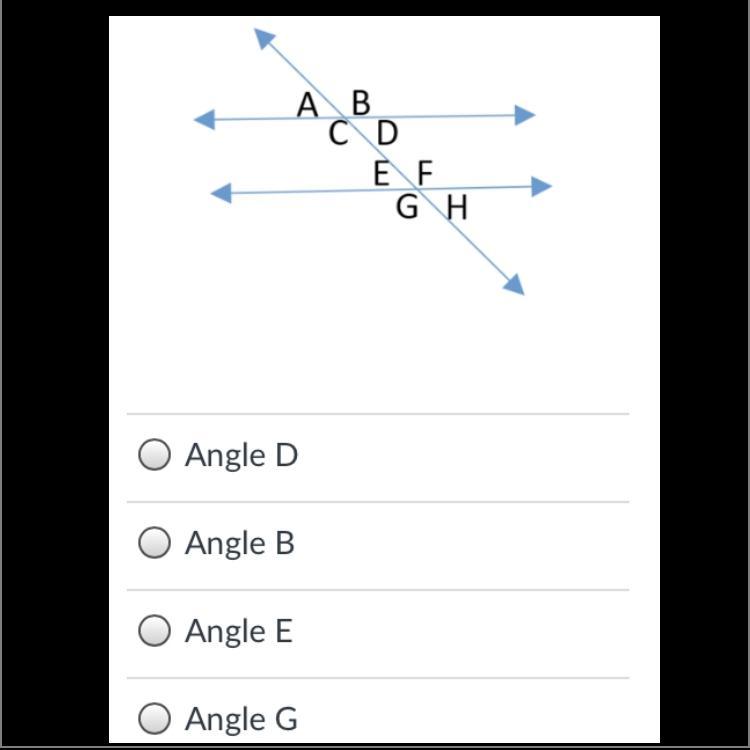Choose Angle B as the answer
Viewport: 750px width, 750px height.
[154, 543]
